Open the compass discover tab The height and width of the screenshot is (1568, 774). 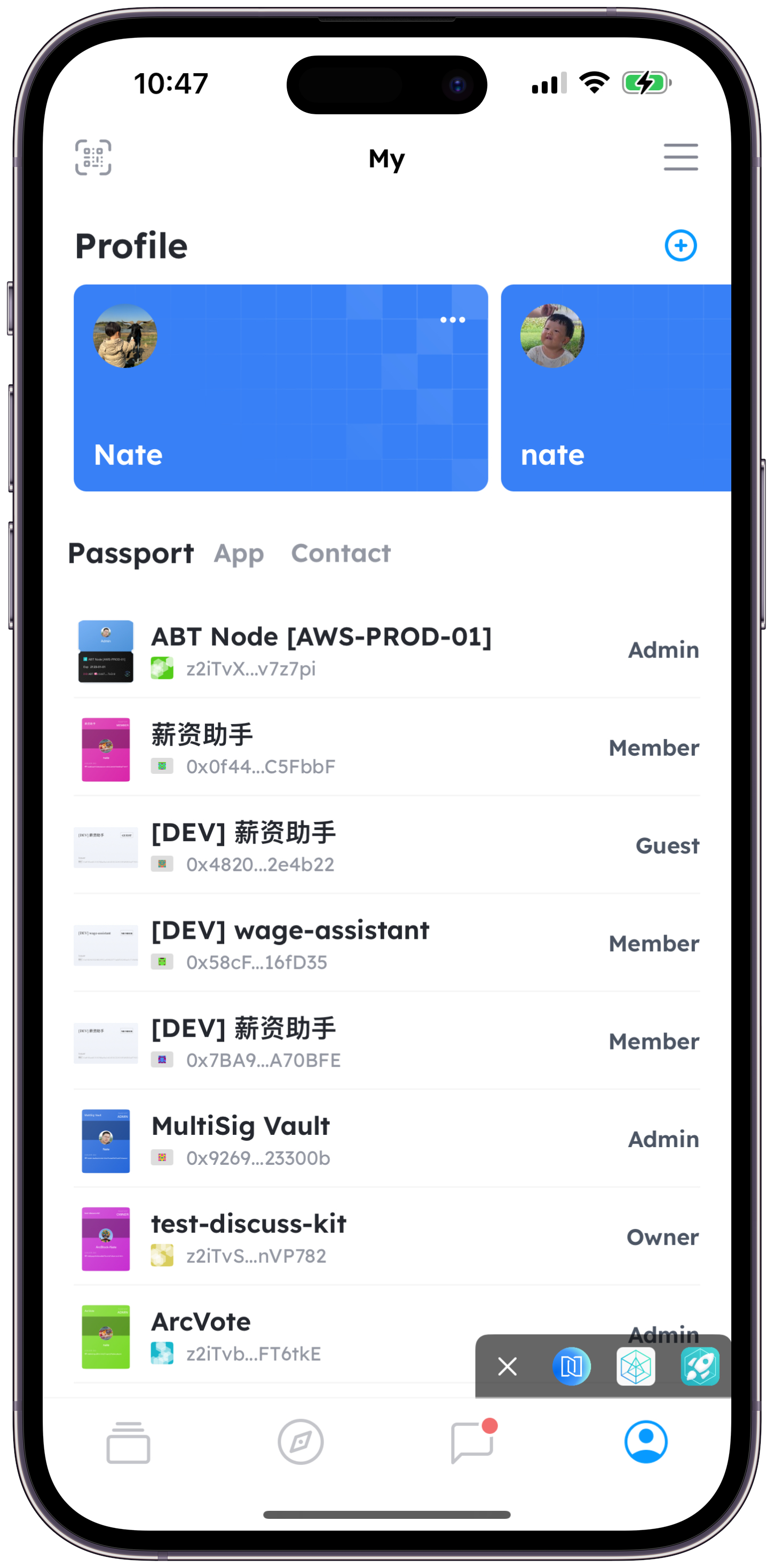[300, 1441]
